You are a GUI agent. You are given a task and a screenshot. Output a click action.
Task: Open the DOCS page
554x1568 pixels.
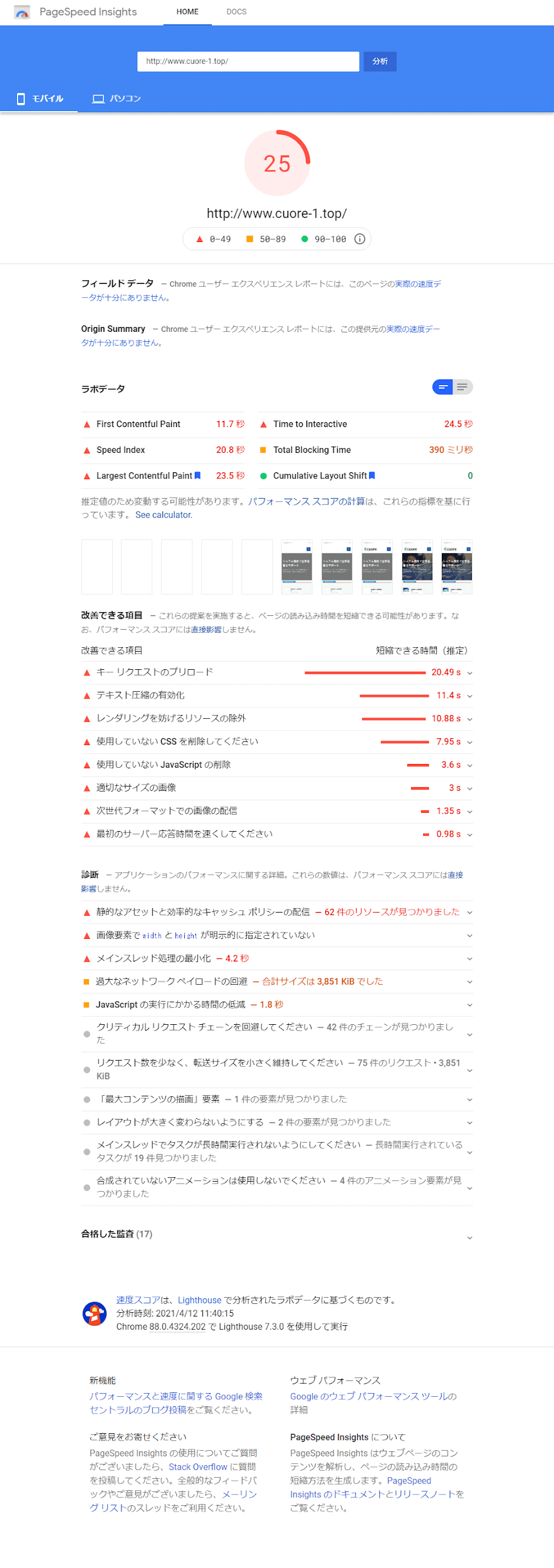coord(236,12)
